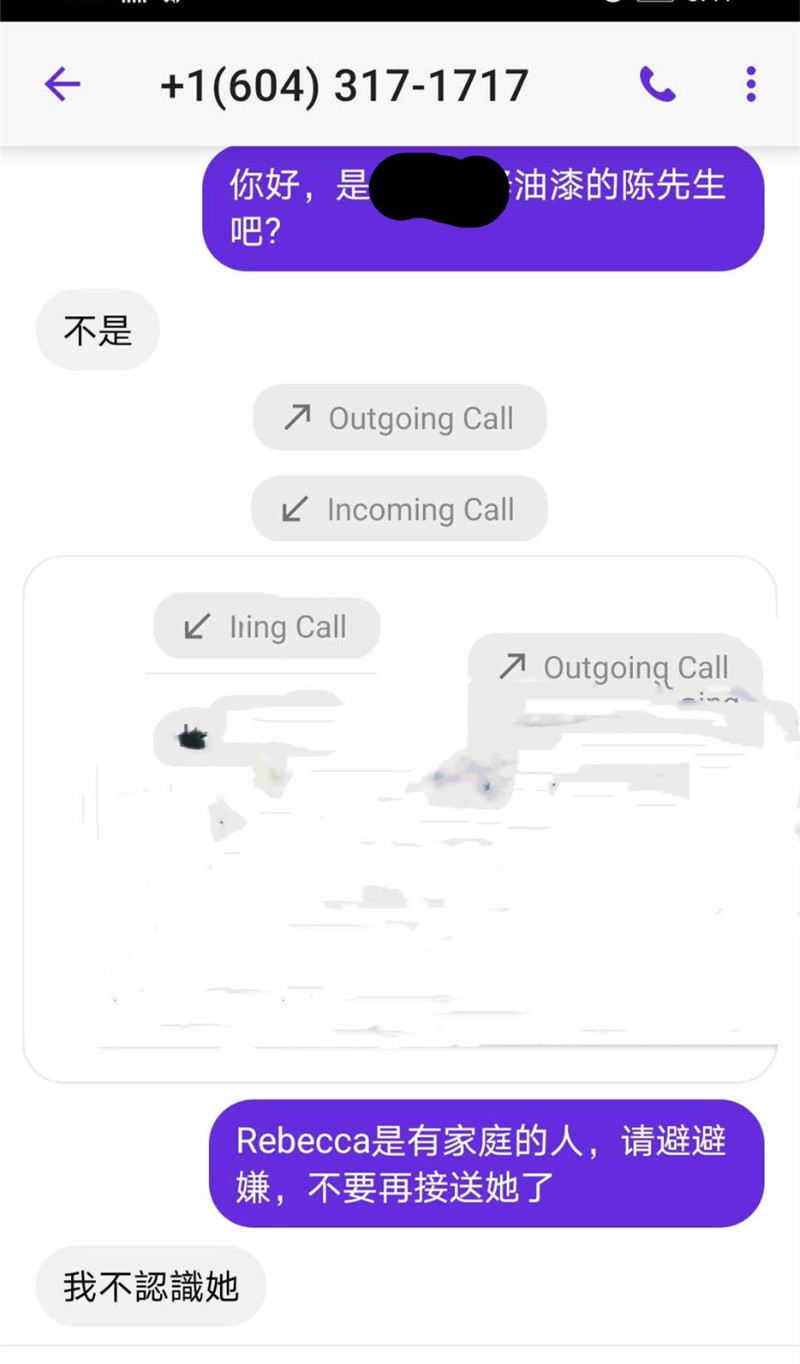Call the number with the phone icon
Image resolution: width=800 pixels, height=1364 pixels.
[657, 85]
